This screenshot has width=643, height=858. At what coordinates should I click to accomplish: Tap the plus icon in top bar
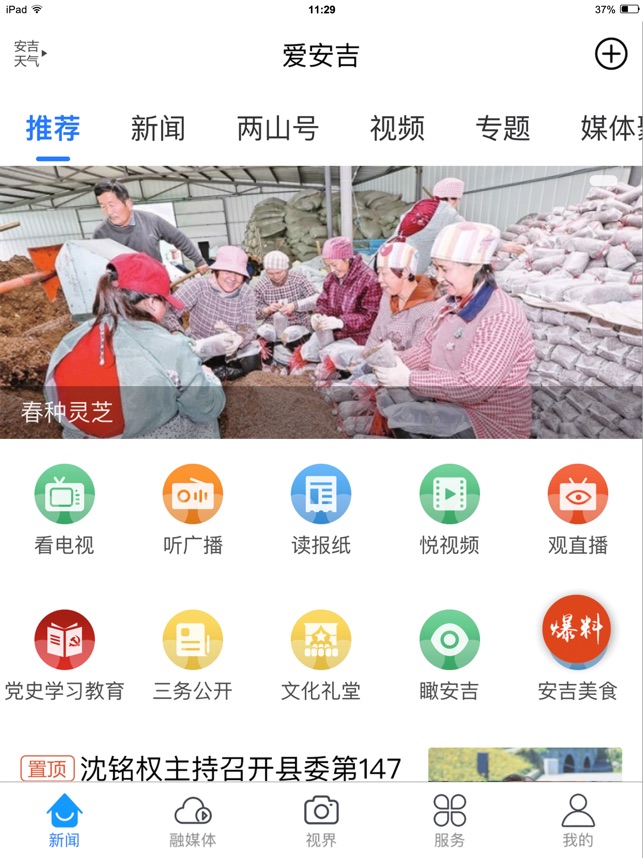[611, 54]
